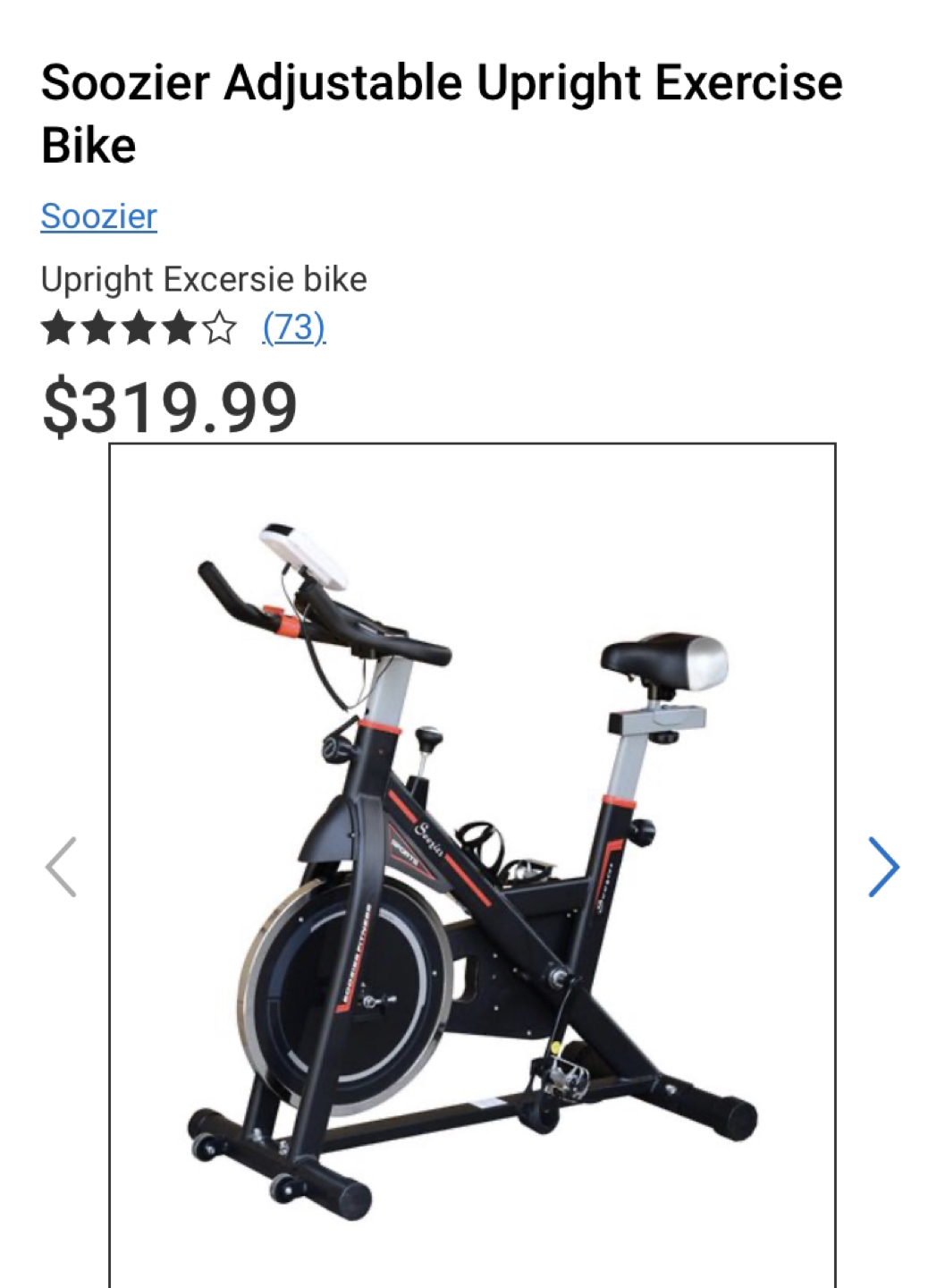Screen dimensions: 945x1288
Task: Open the 73 customer reviews
Action: pyautogui.click(x=293, y=327)
